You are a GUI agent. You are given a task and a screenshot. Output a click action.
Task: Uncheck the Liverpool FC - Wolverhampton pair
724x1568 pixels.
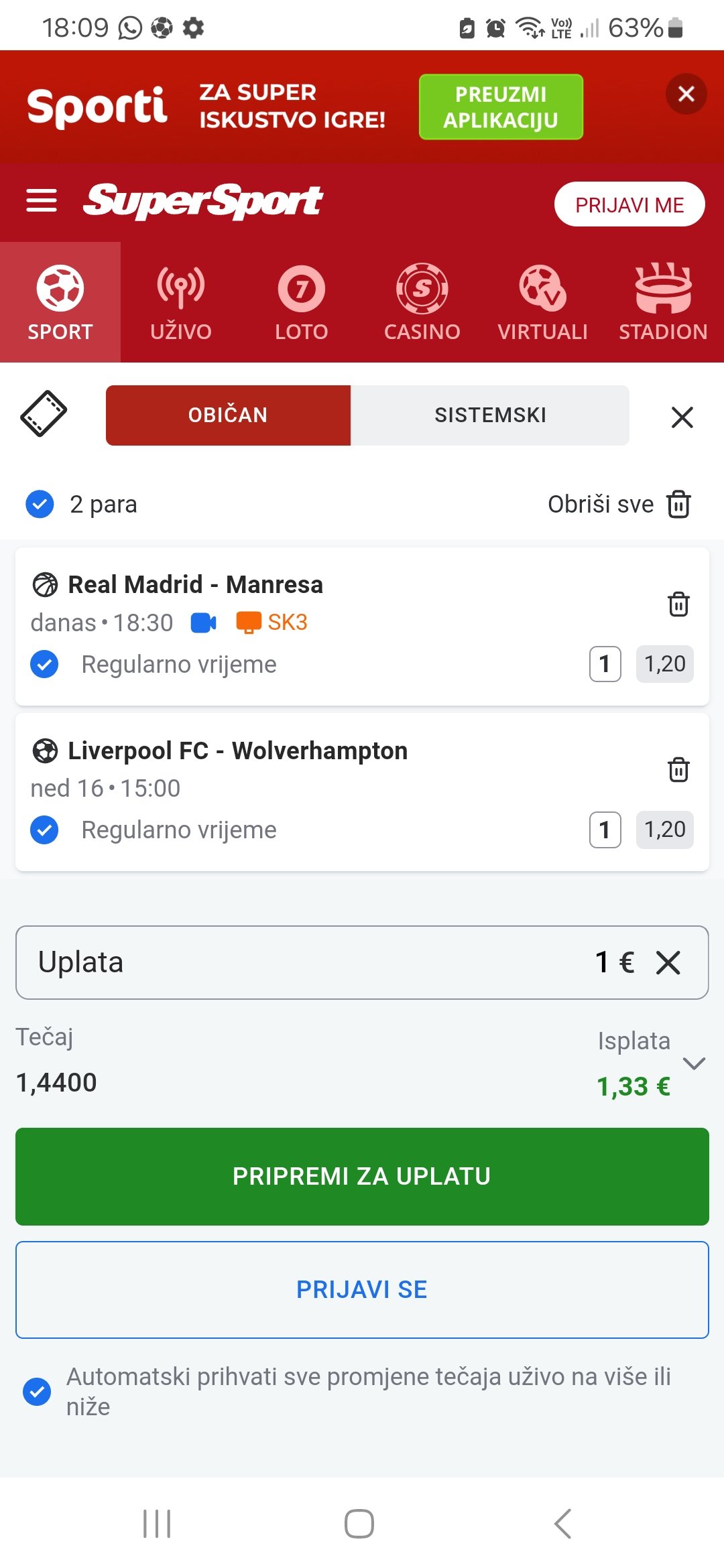44,830
